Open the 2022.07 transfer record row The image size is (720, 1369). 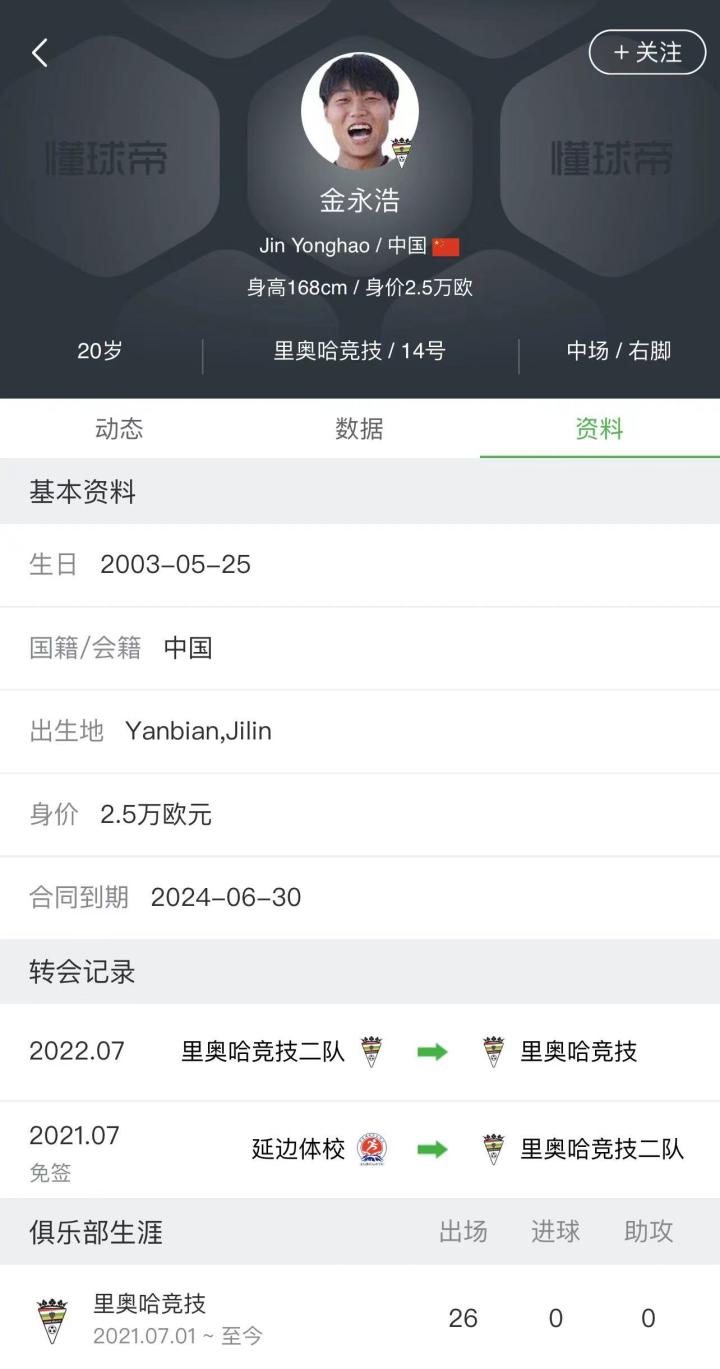click(x=360, y=1052)
